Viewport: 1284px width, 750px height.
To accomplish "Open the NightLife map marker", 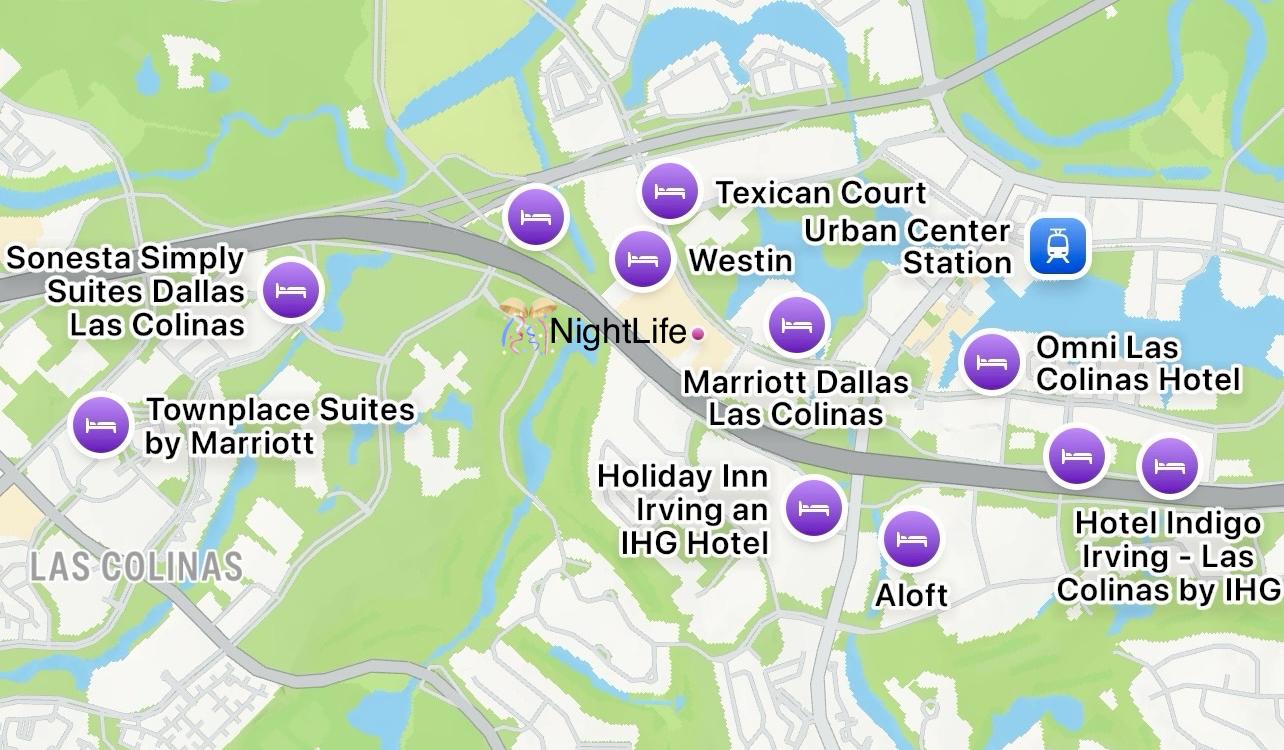I will [x=528, y=325].
